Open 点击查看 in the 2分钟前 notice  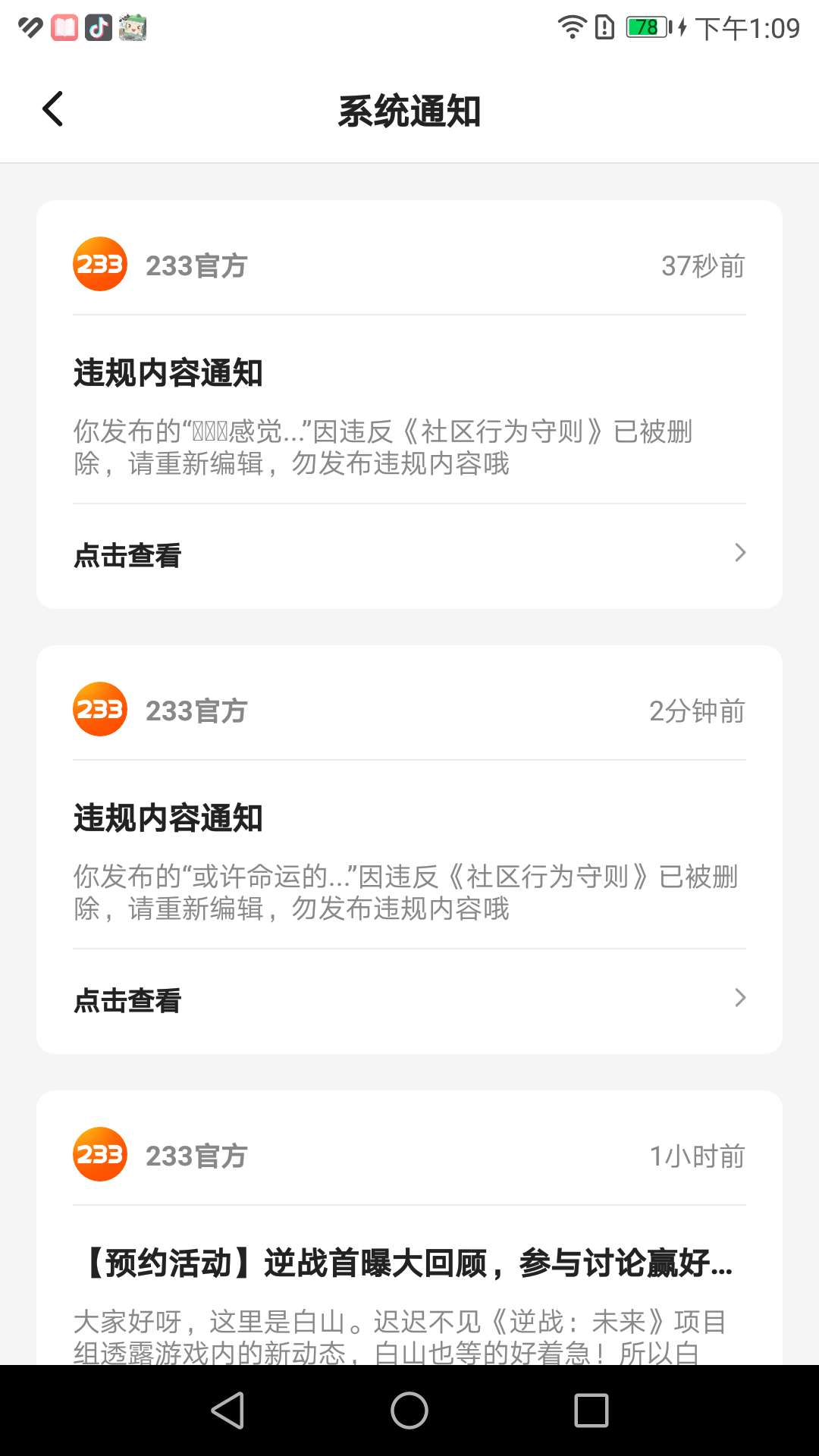tap(409, 1000)
